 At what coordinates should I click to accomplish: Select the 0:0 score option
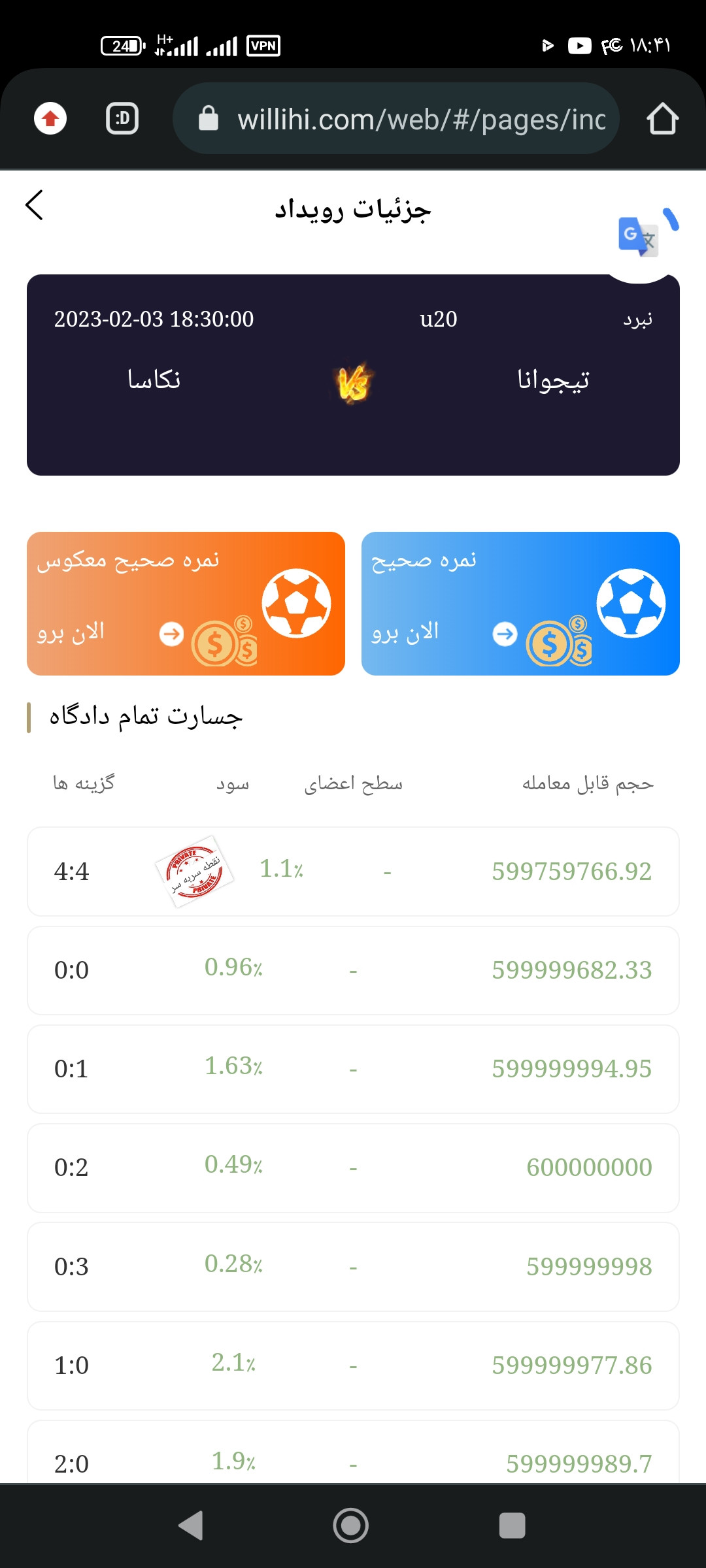[x=353, y=970]
